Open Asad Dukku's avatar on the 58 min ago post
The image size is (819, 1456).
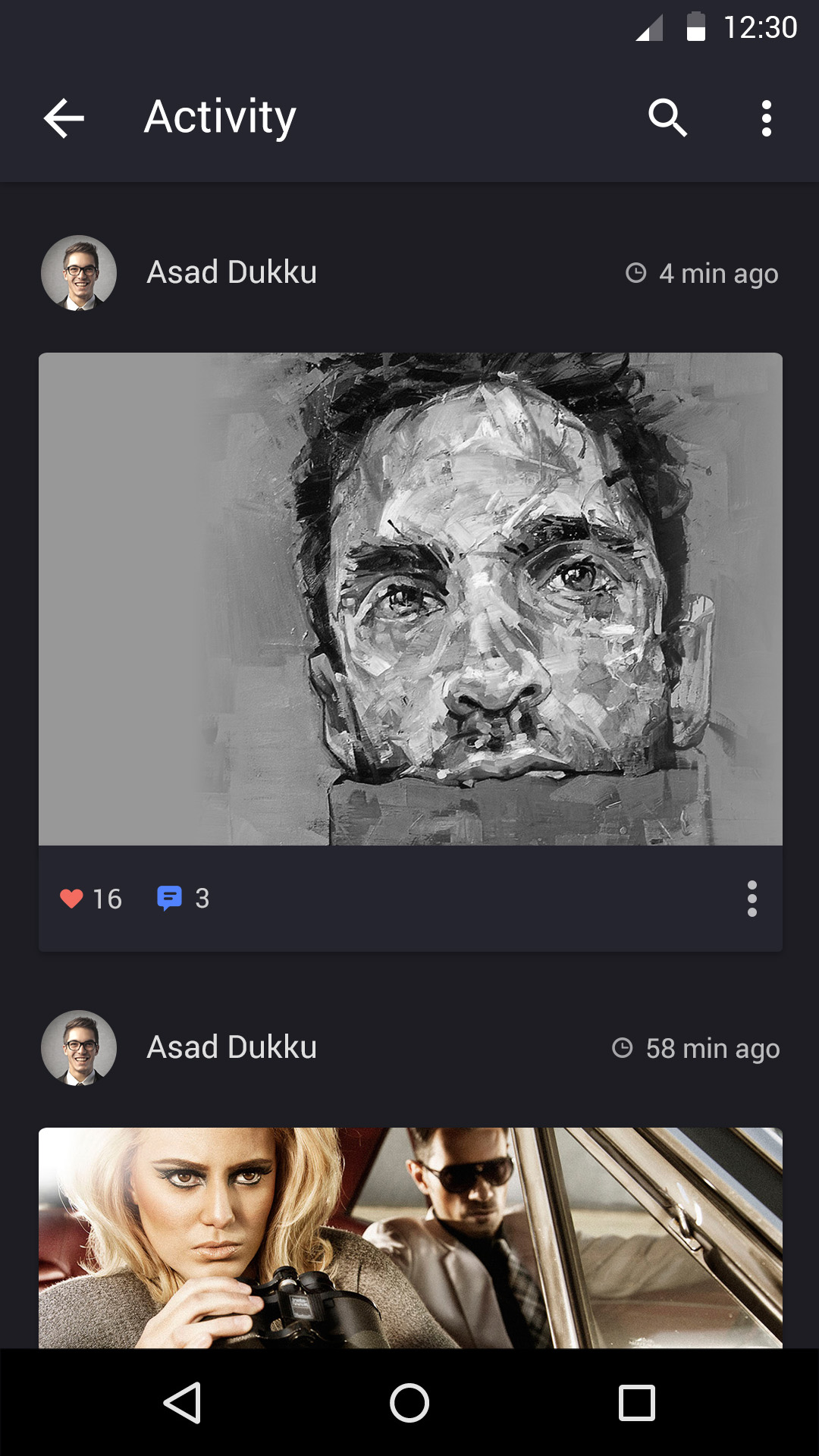click(79, 1048)
